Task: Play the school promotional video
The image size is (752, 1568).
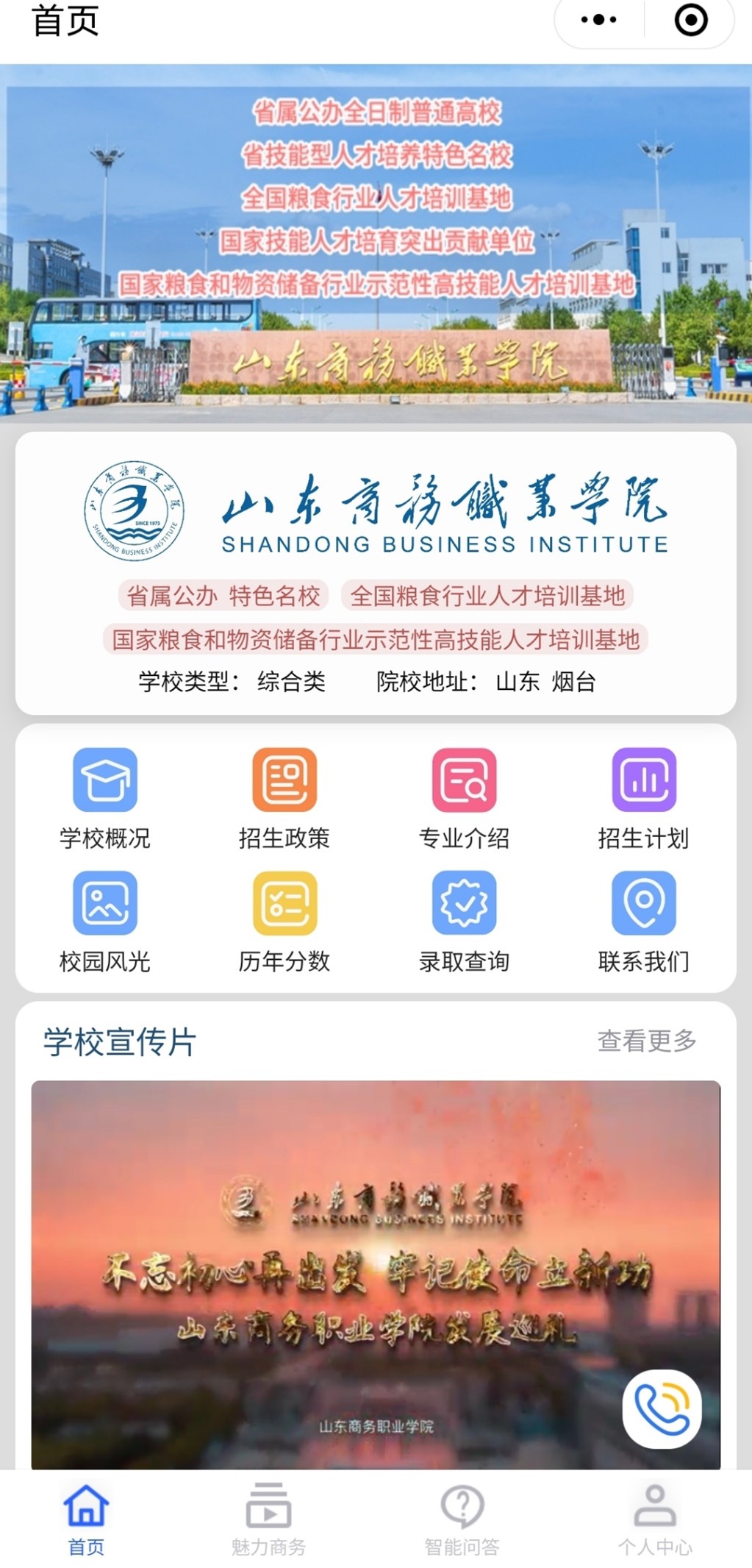Action: [x=375, y=1272]
